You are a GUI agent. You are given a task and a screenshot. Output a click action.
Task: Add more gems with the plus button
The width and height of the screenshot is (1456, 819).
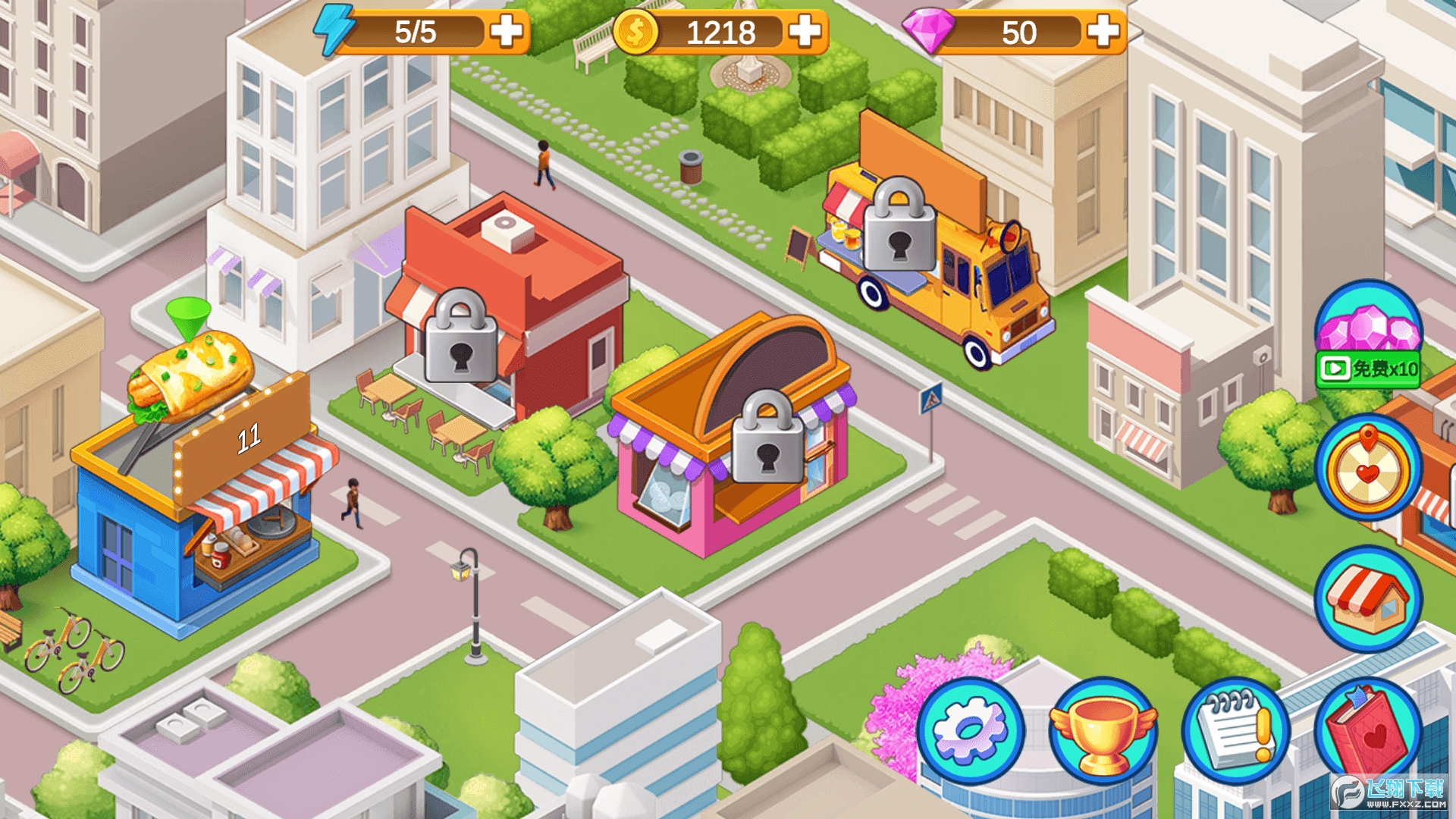click(x=1103, y=32)
